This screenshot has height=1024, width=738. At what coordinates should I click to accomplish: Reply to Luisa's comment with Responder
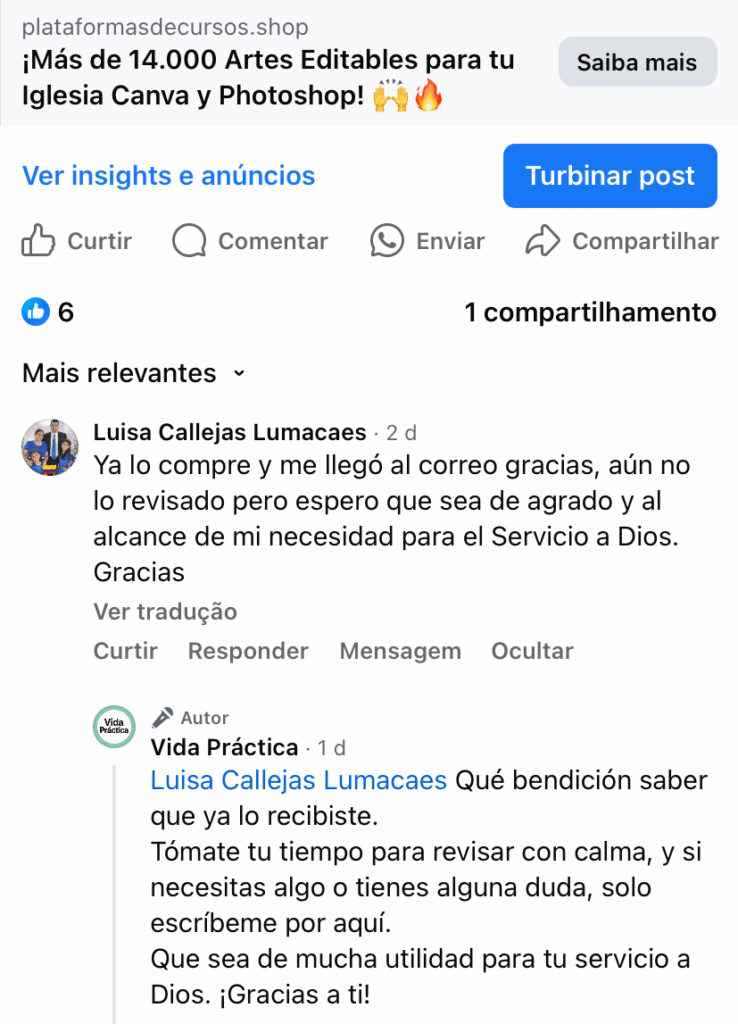[x=248, y=651]
